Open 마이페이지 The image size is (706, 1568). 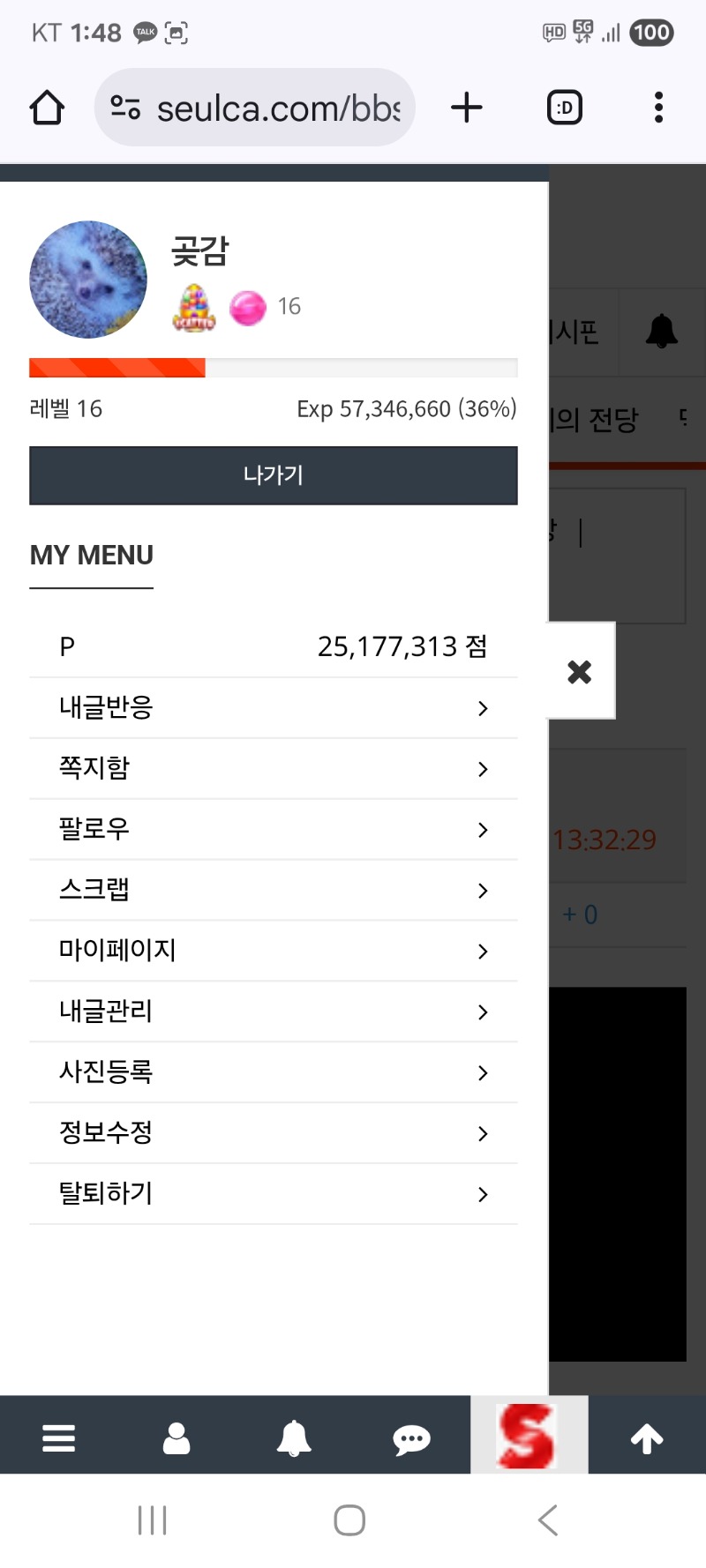[273, 952]
